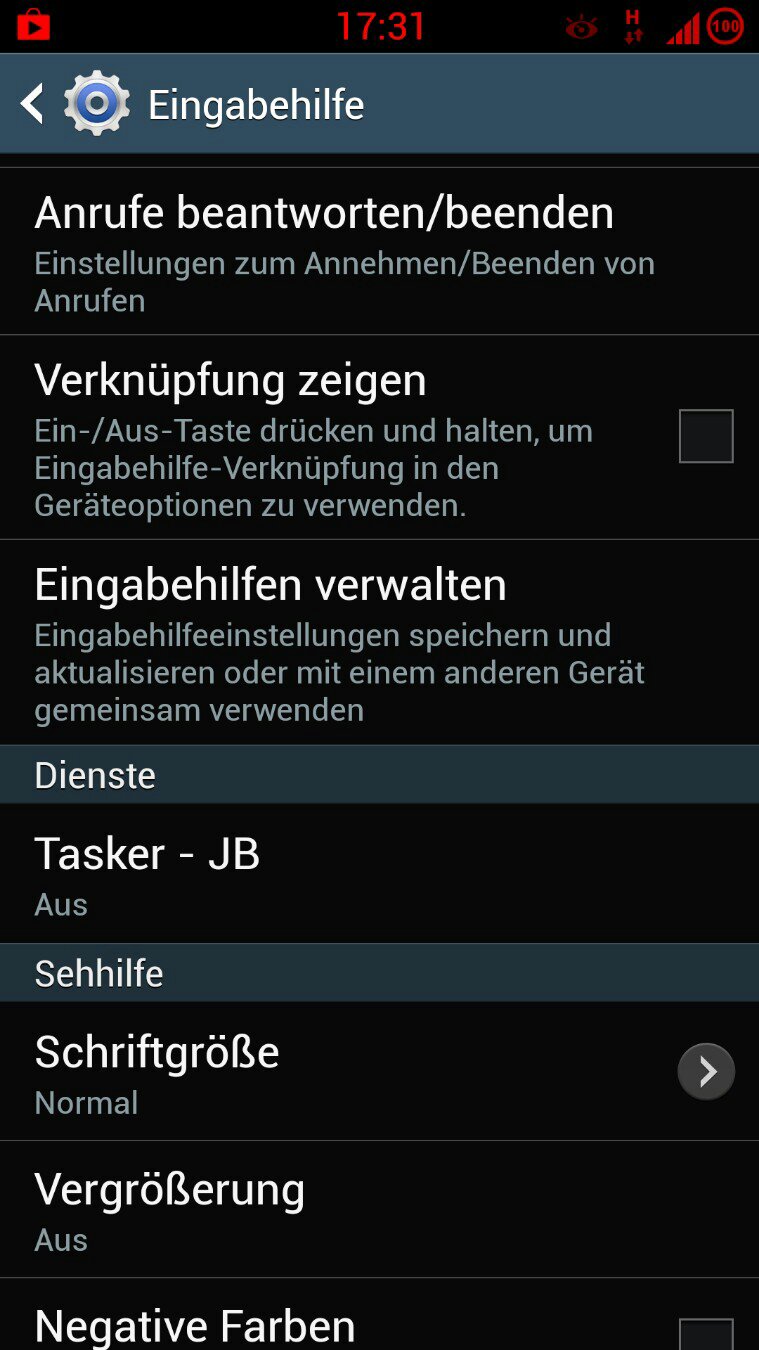759x1350 pixels.
Task: Open Vergrößerung settings
Action: 379,1209
